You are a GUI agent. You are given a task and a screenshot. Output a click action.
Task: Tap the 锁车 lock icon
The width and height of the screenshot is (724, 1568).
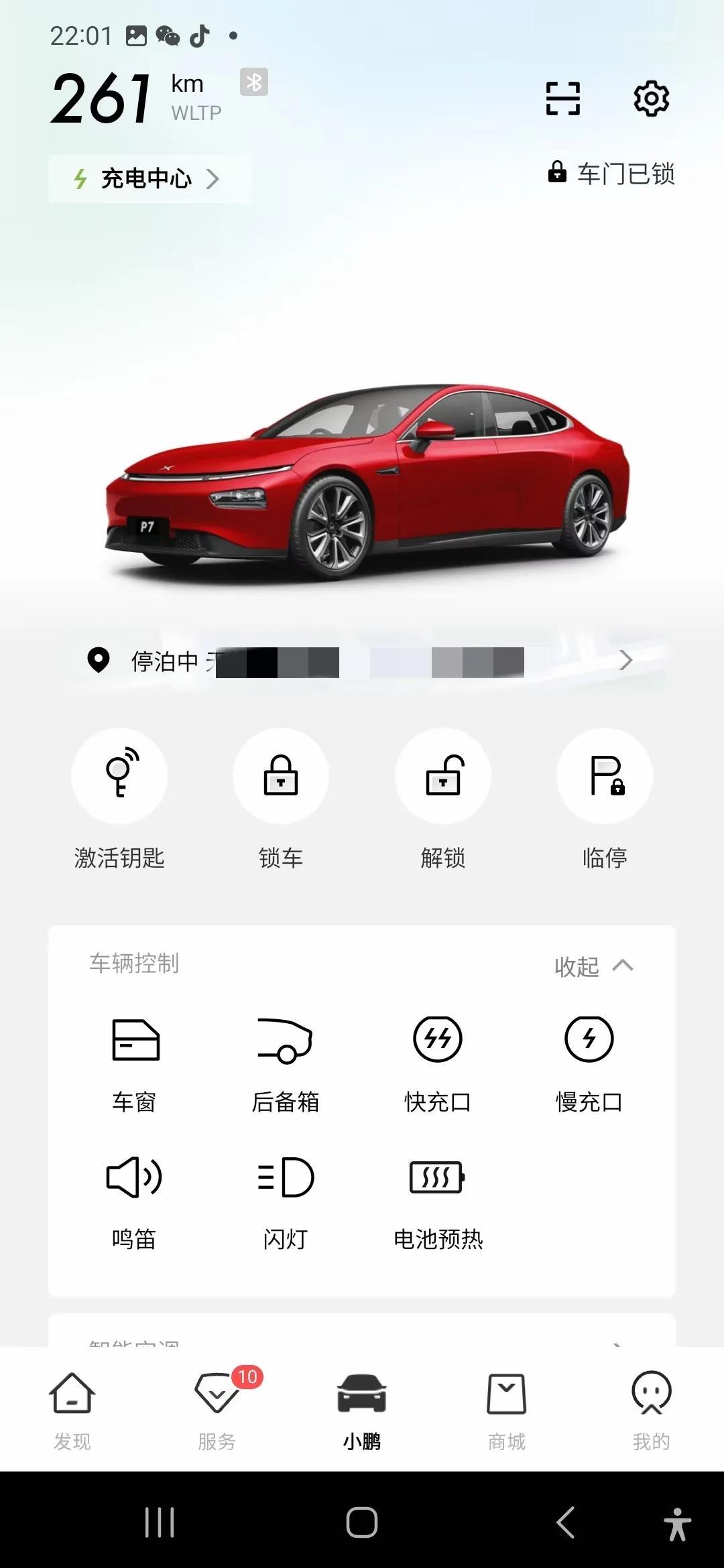(281, 775)
